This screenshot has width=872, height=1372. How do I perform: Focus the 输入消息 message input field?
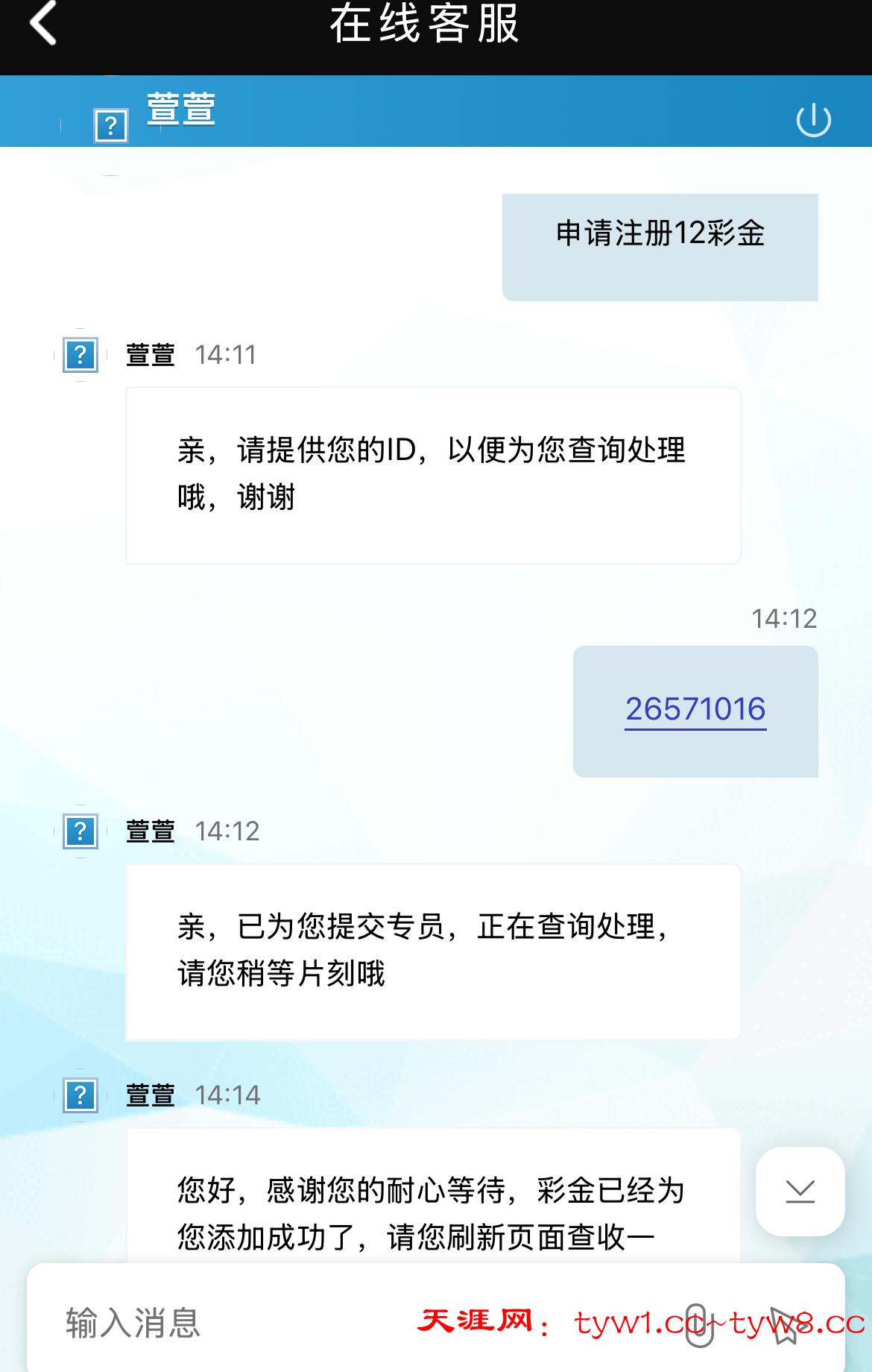[224, 1324]
